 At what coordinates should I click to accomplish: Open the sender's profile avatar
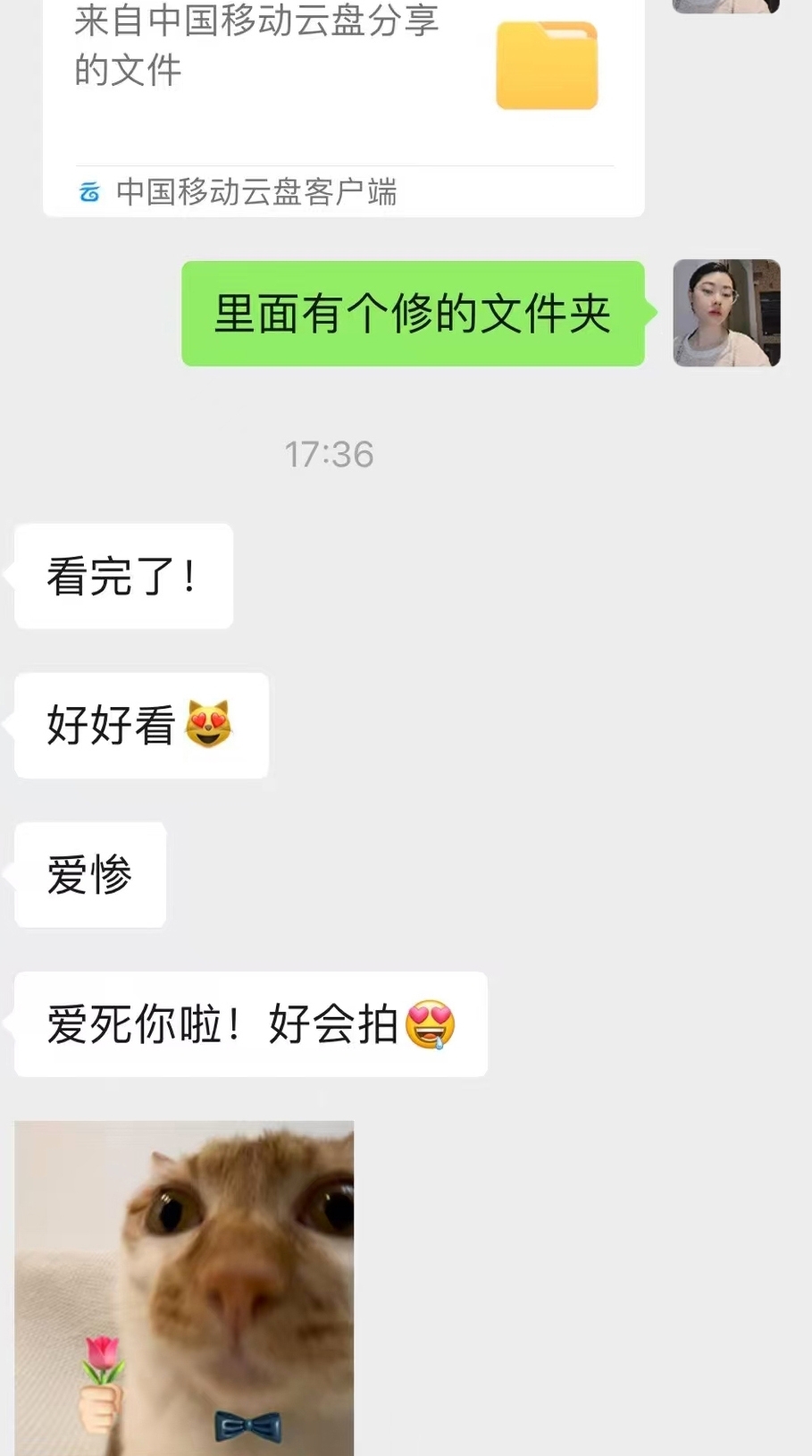point(726,313)
